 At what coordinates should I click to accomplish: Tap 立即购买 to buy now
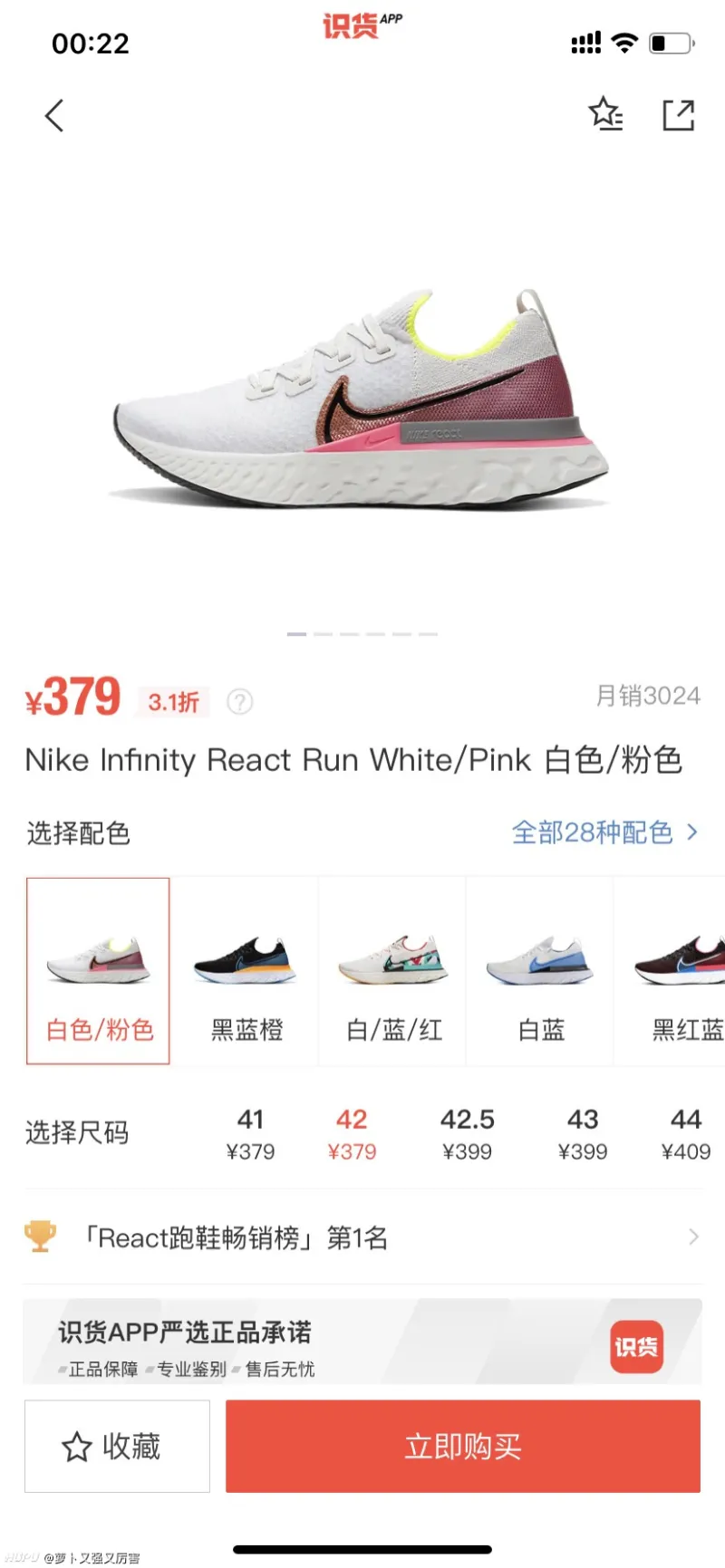tap(463, 1447)
